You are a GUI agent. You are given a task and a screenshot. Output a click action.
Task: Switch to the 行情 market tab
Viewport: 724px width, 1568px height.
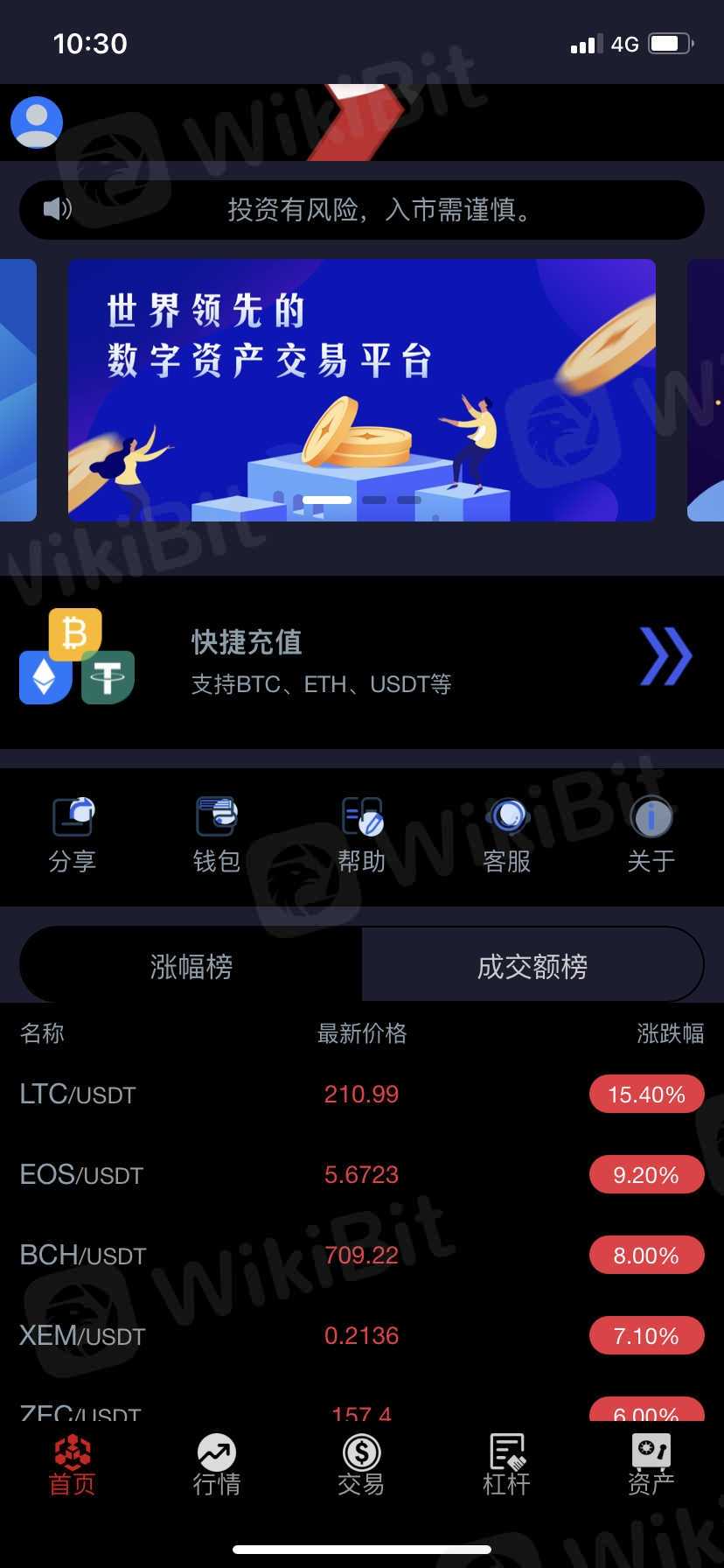216,1466
